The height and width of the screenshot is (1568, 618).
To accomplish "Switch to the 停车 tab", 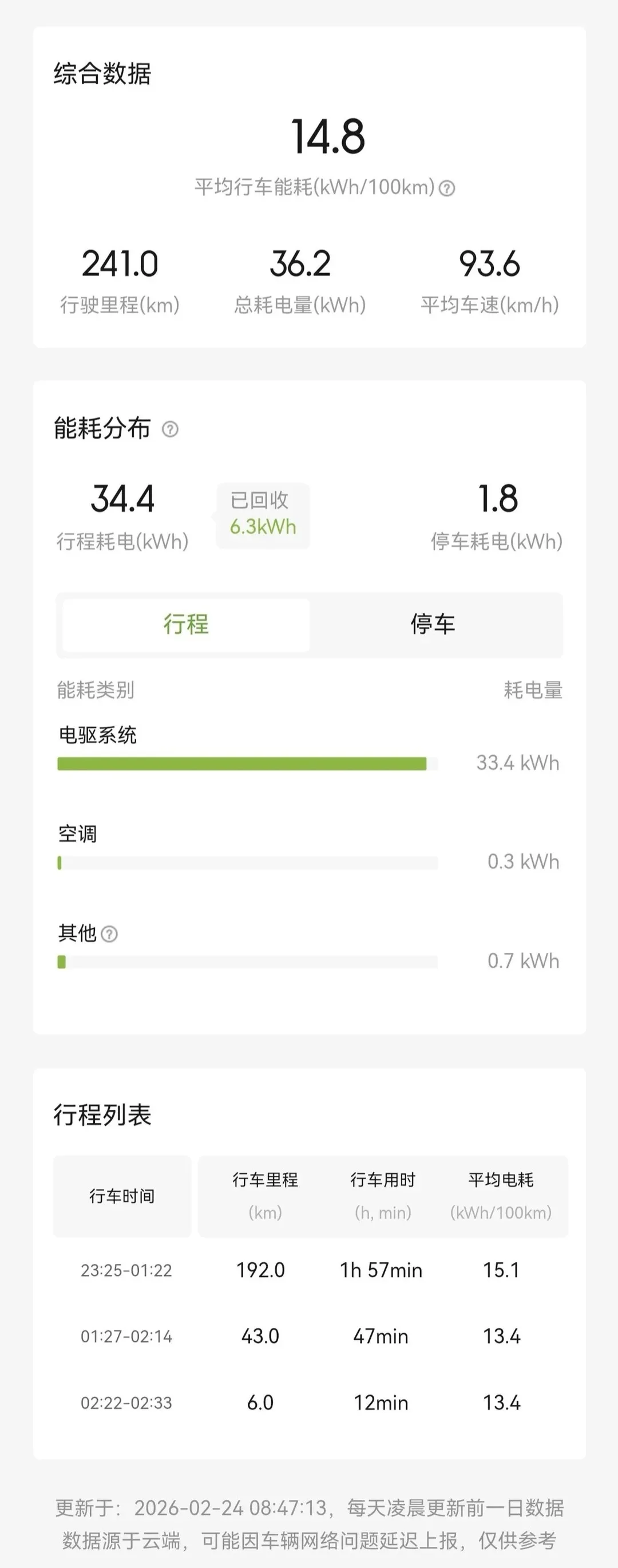I will (x=433, y=625).
